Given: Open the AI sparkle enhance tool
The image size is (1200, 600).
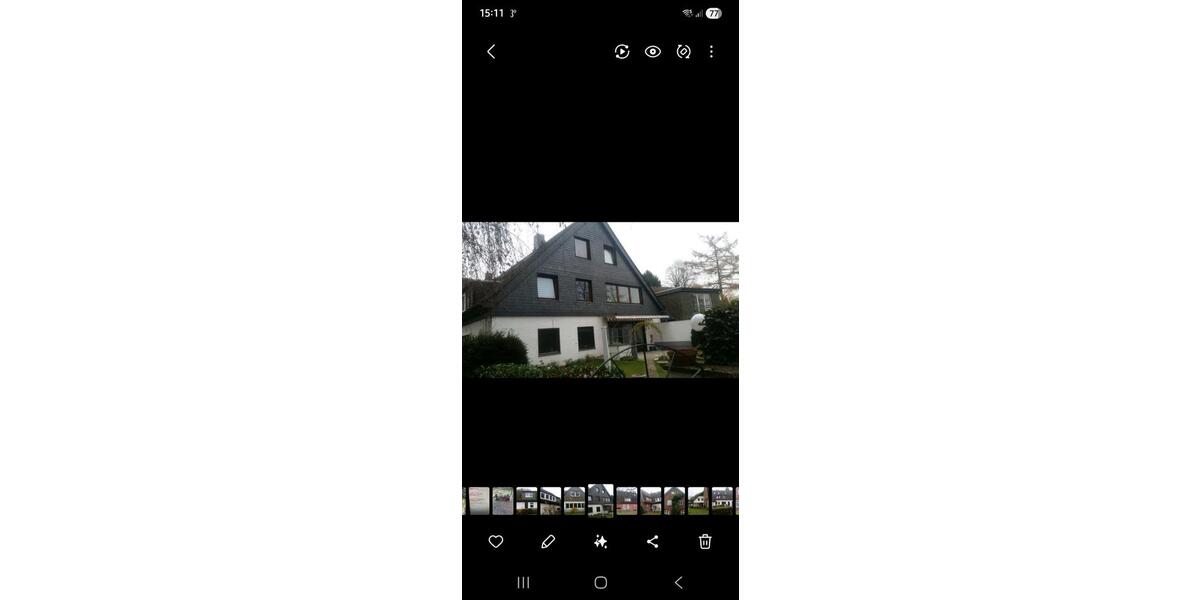Looking at the screenshot, I should 600,542.
